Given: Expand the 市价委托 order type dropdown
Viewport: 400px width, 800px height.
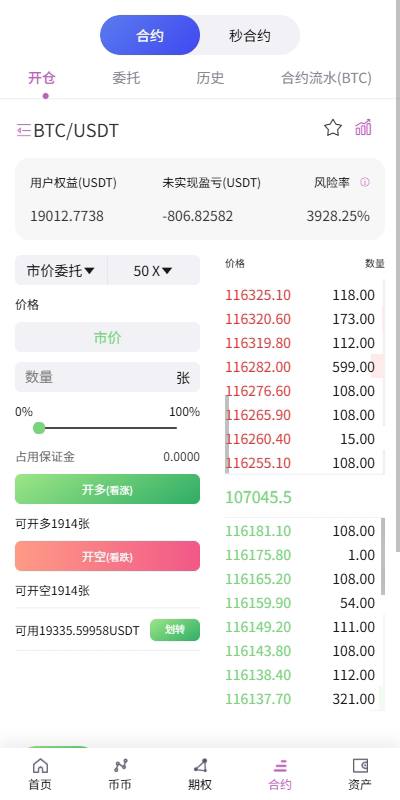Looking at the screenshot, I should pos(61,270).
